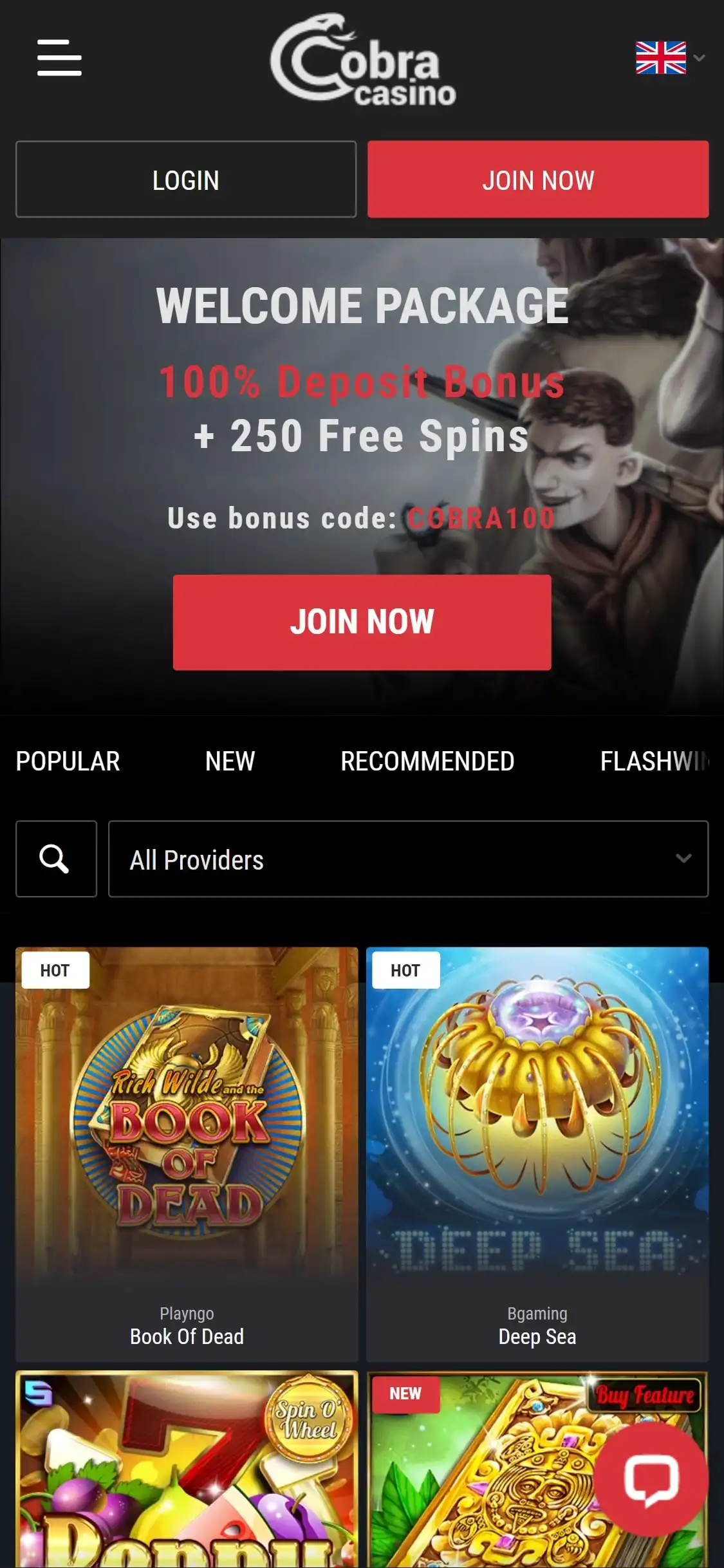Open the hamburger menu
The image size is (724, 1568).
click(59, 58)
